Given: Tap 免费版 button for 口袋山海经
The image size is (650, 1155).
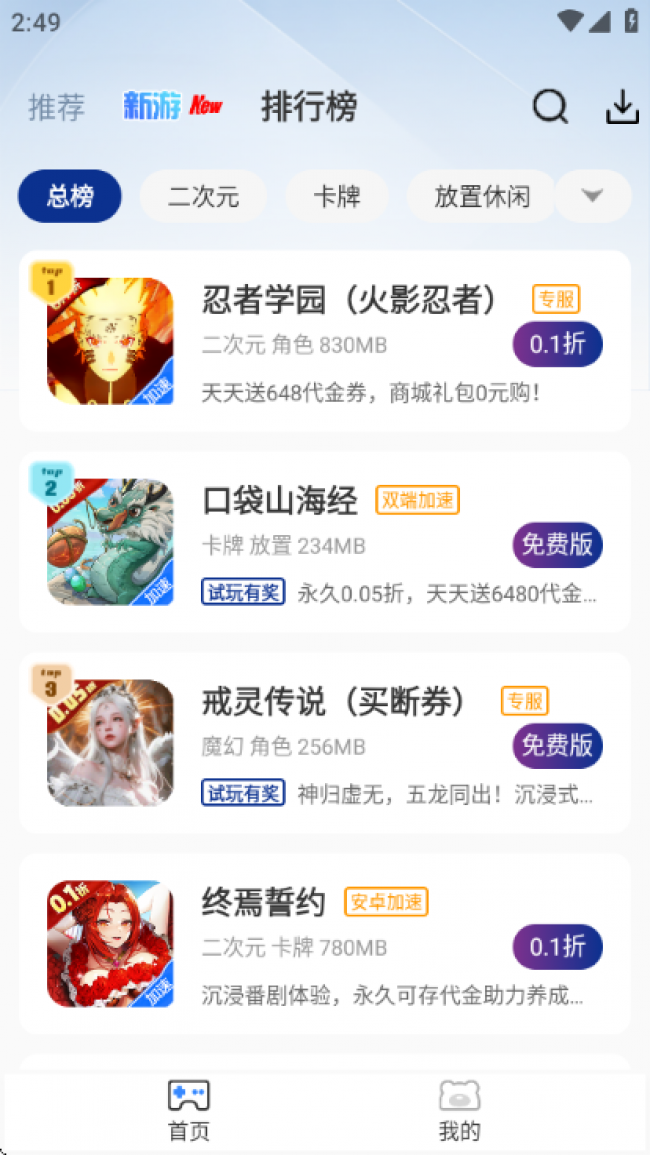Looking at the screenshot, I should pos(558,545).
